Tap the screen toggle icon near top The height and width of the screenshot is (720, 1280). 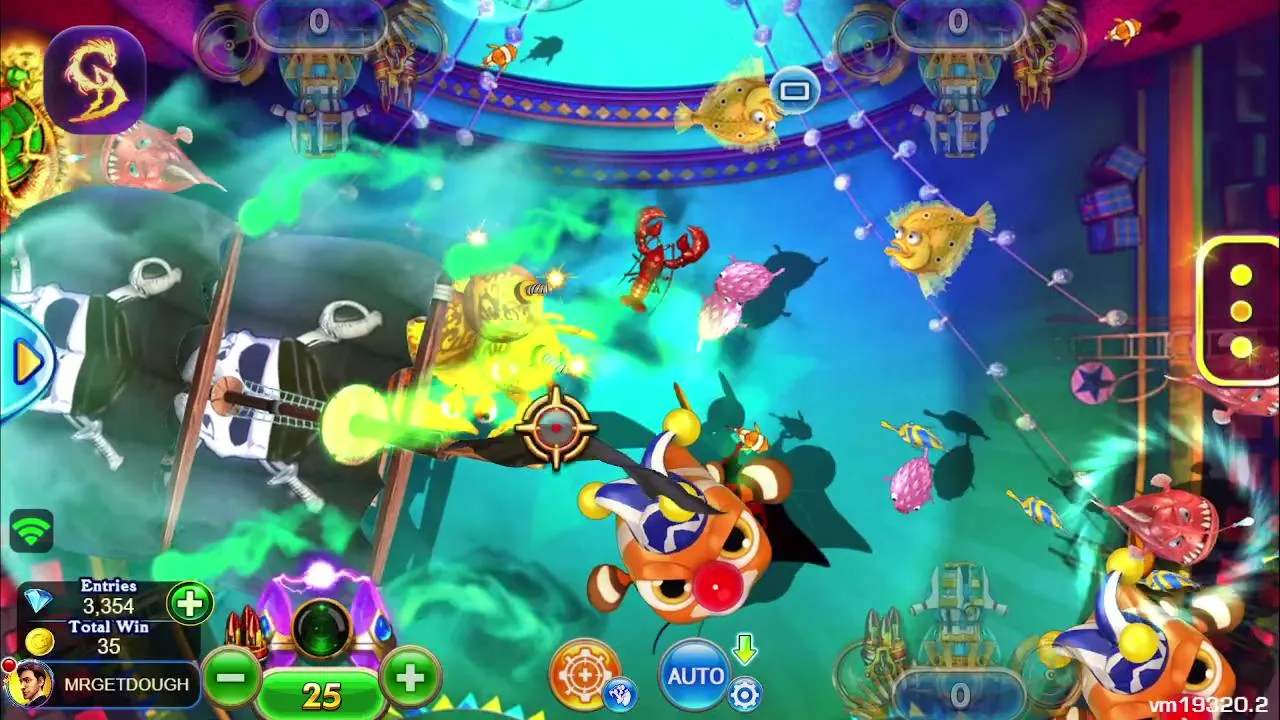(x=795, y=92)
